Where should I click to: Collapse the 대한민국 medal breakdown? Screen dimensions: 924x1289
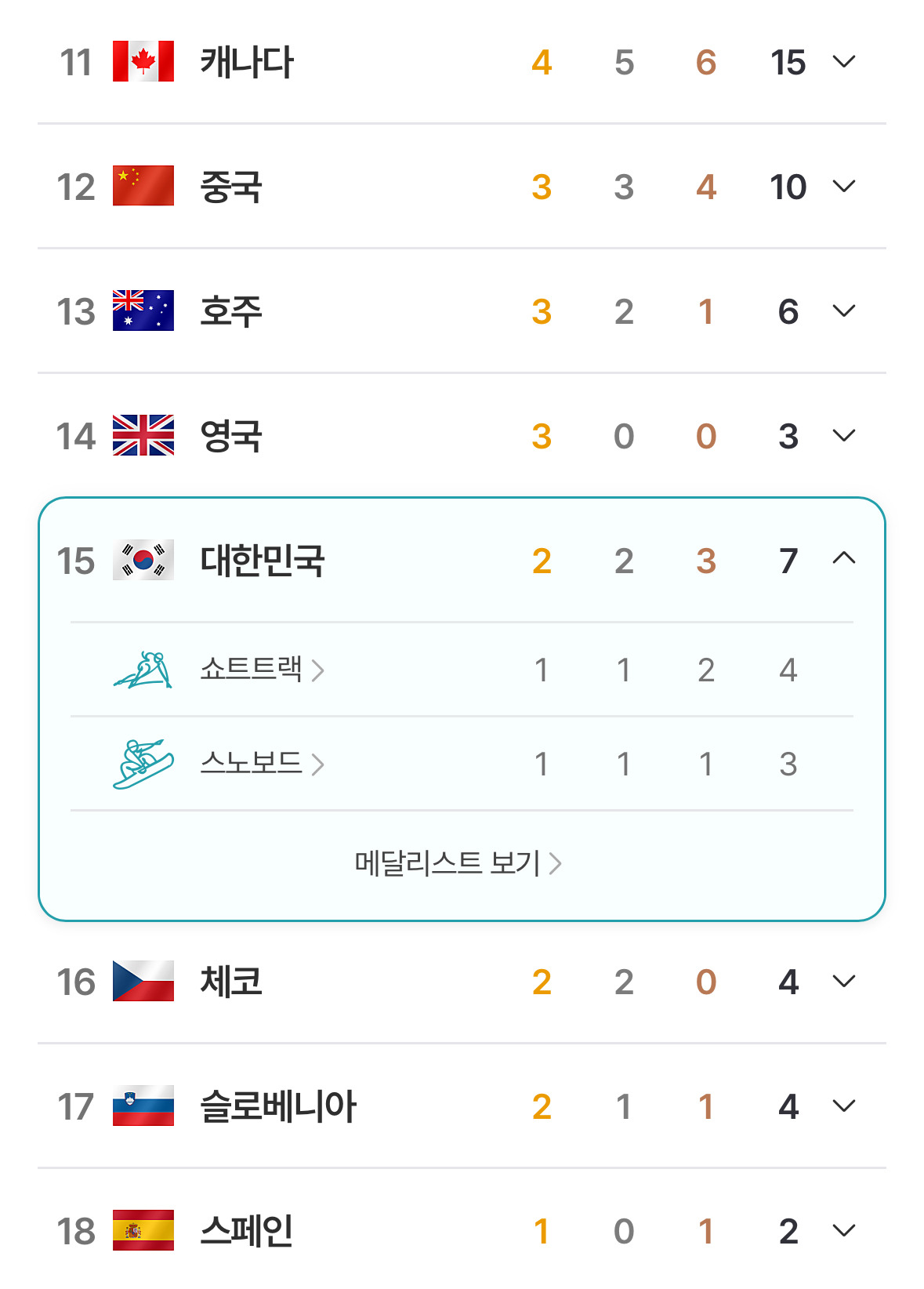click(x=843, y=558)
